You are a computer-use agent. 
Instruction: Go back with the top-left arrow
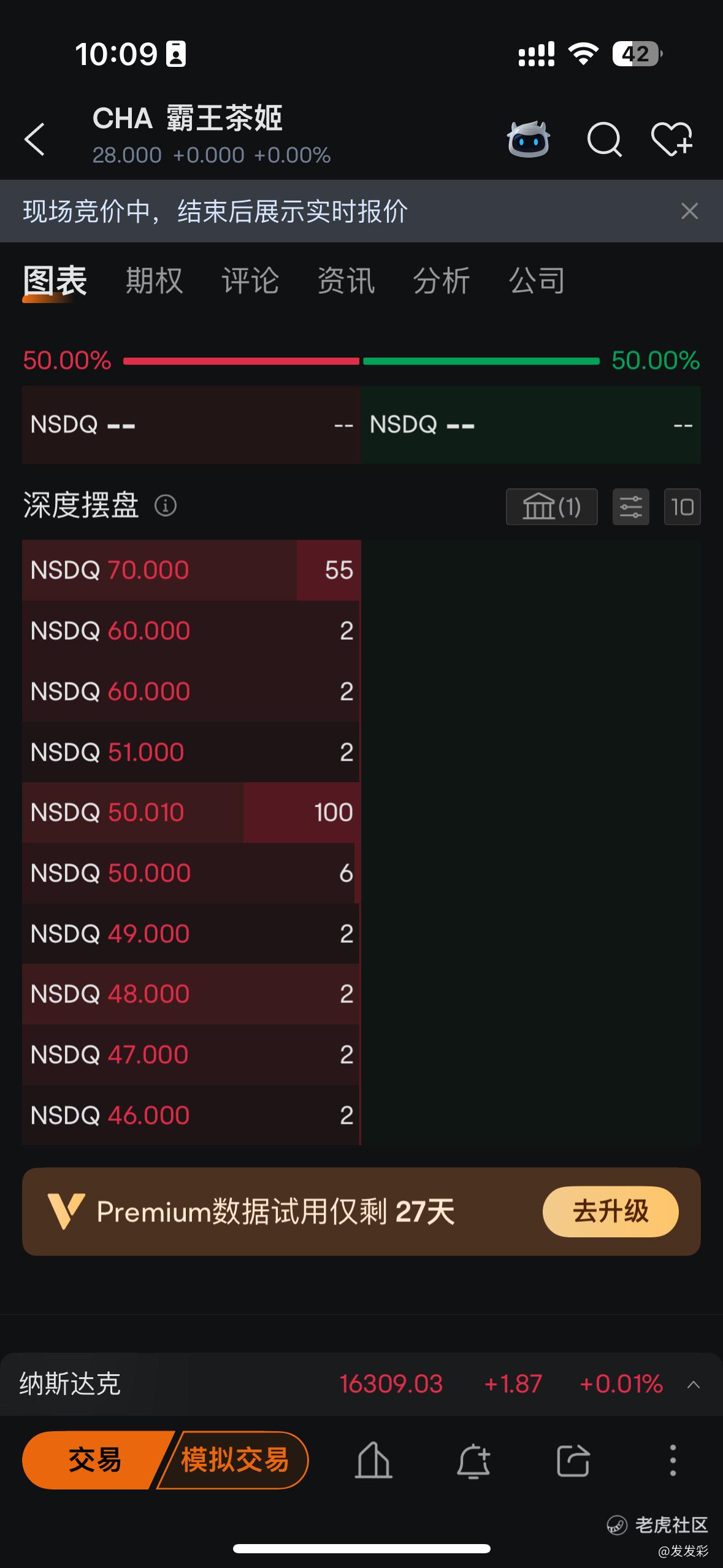[x=35, y=139]
